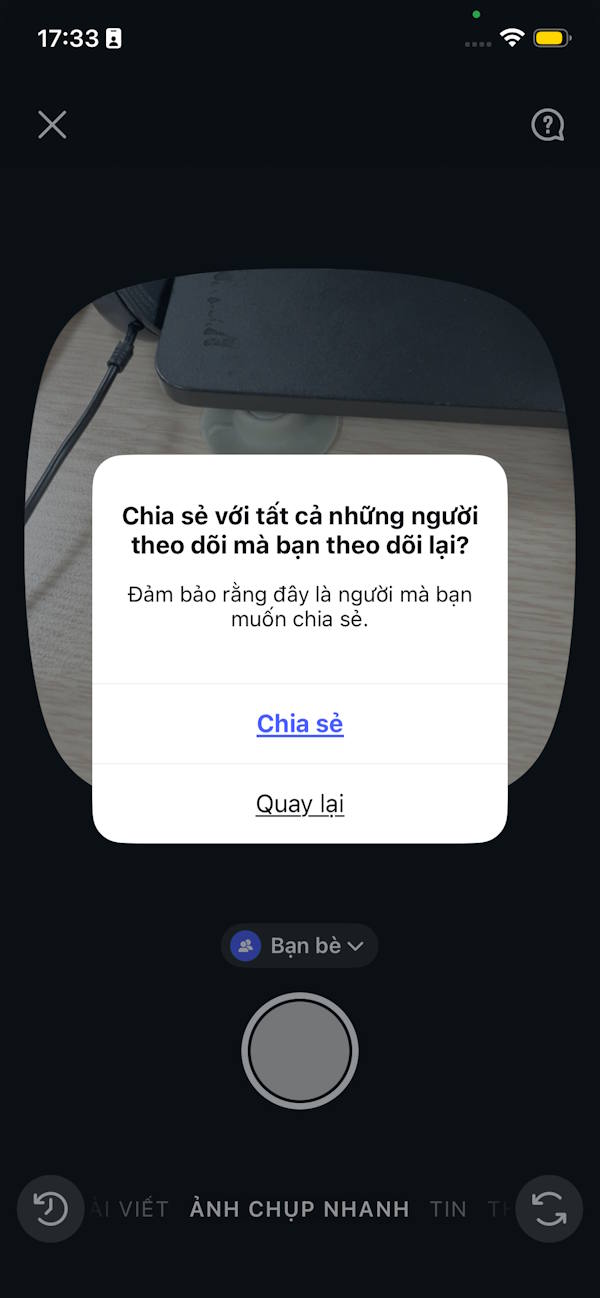Select the ẢNH CHỤP NHANH mode

click(300, 1209)
